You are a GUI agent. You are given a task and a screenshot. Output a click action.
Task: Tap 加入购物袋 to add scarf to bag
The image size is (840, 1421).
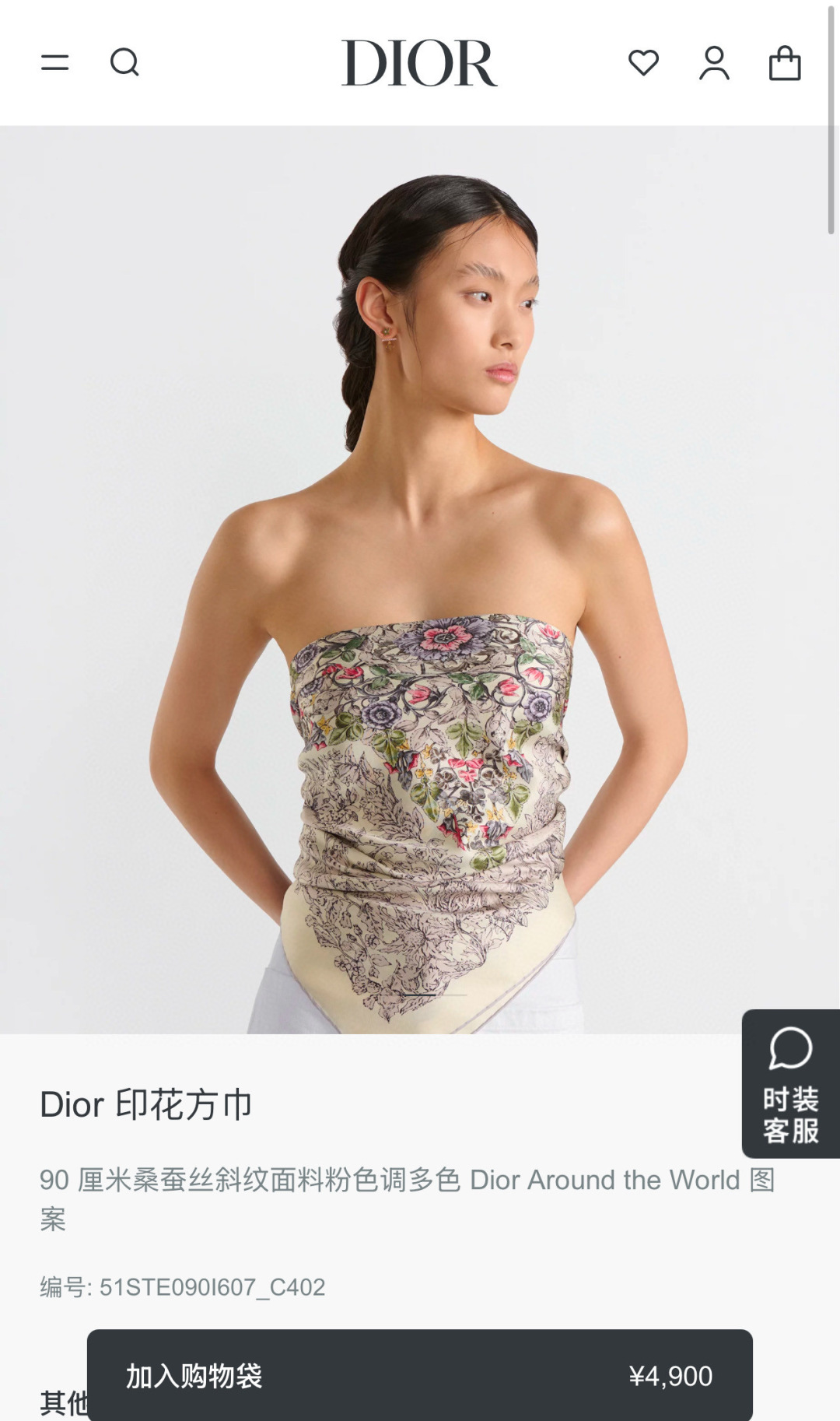point(420,1375)
